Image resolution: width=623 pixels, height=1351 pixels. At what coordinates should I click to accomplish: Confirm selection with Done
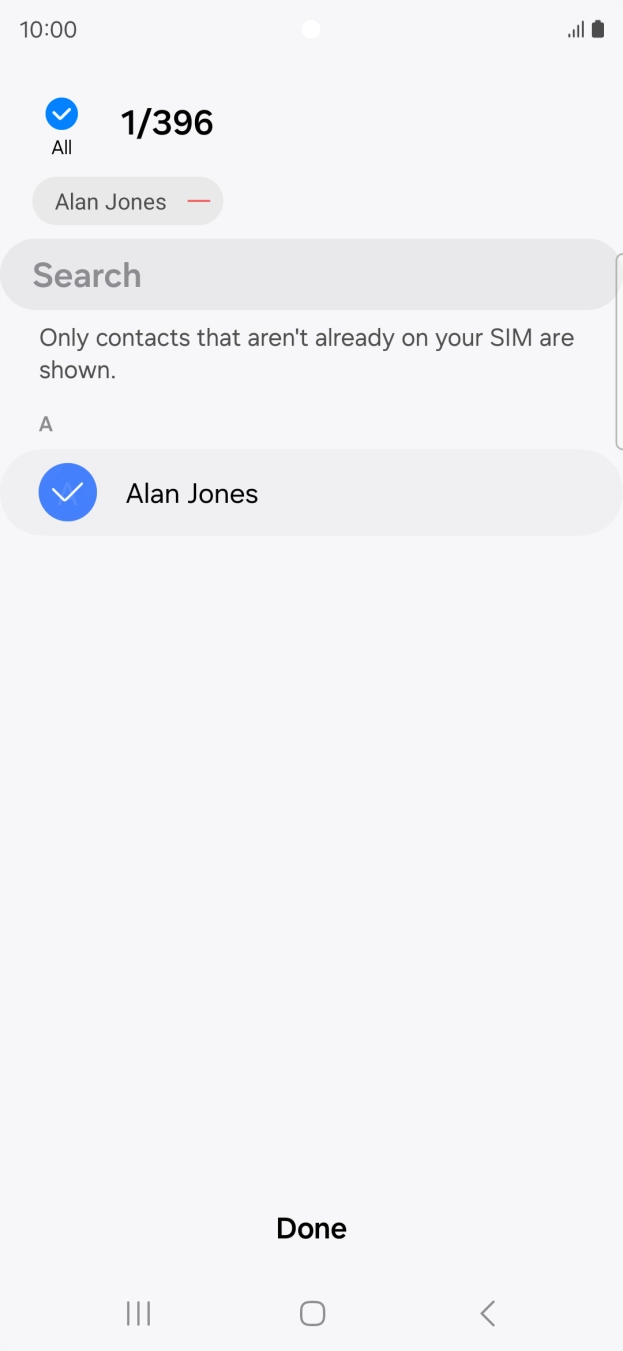point(311,1228)
